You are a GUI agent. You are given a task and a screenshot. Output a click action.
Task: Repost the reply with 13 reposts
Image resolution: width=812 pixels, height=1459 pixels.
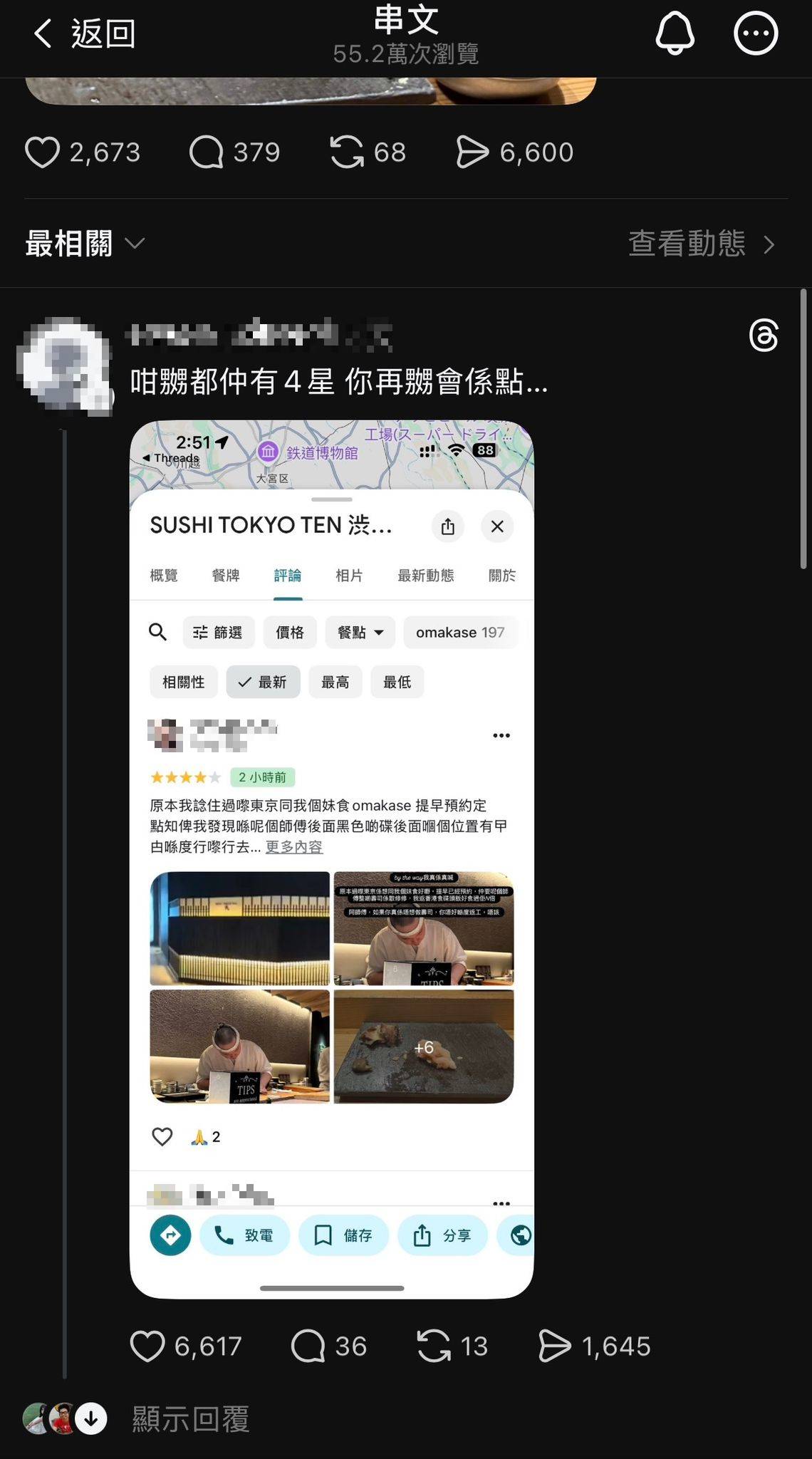click(434, 1346)
